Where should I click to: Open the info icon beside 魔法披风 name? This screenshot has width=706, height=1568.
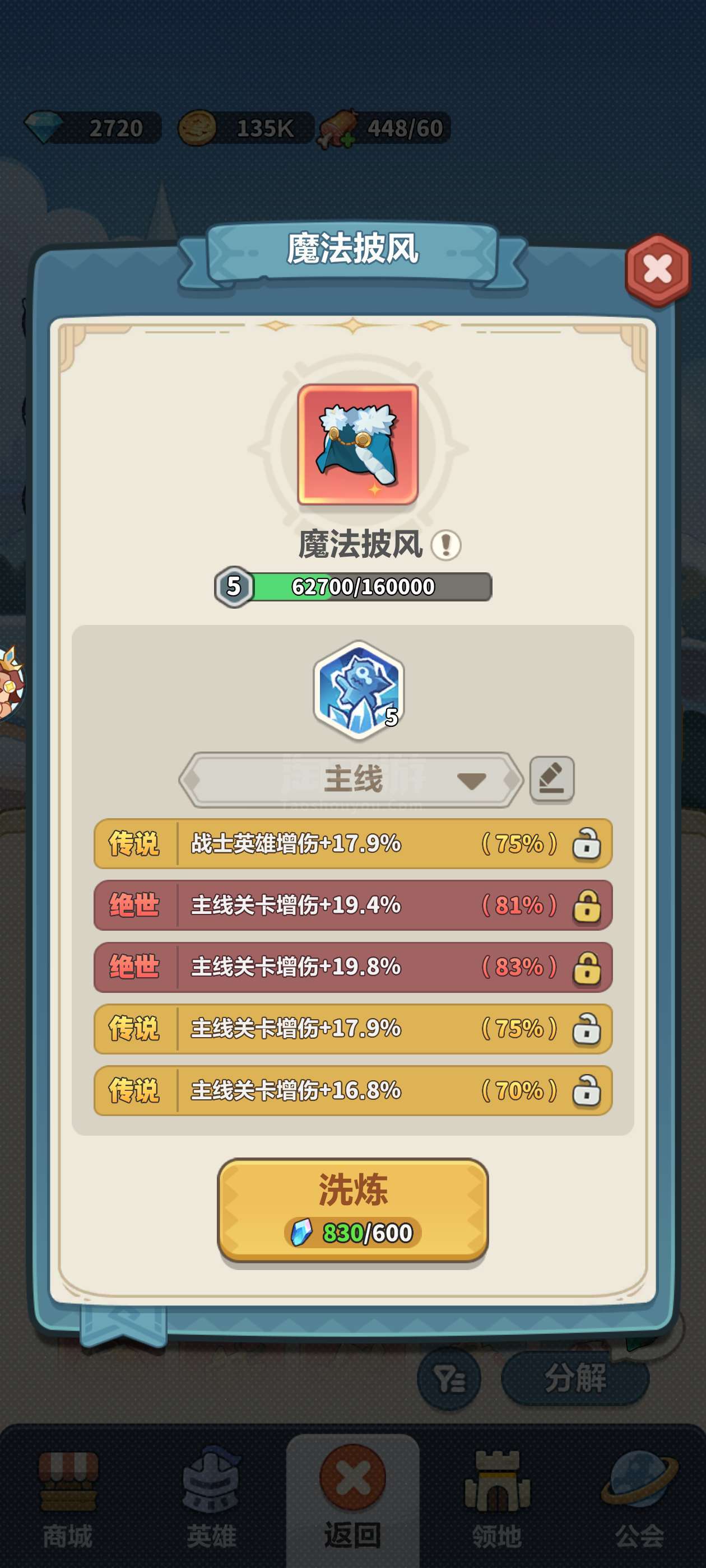[446, 544]
